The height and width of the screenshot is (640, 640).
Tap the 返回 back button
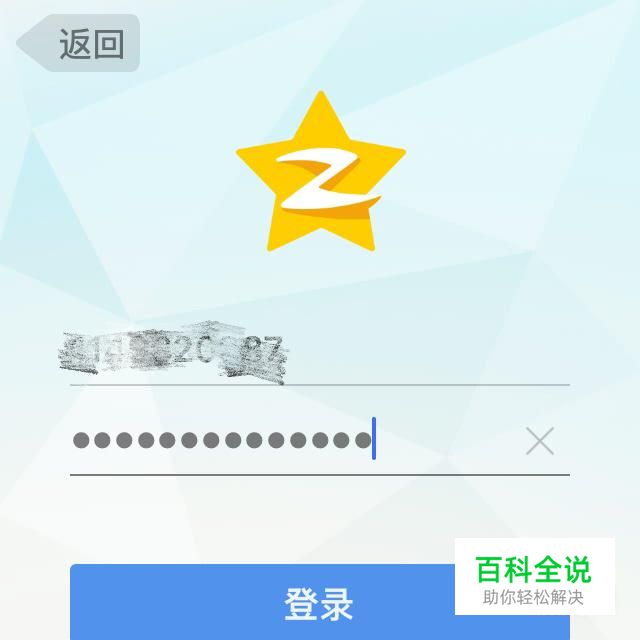82,44
